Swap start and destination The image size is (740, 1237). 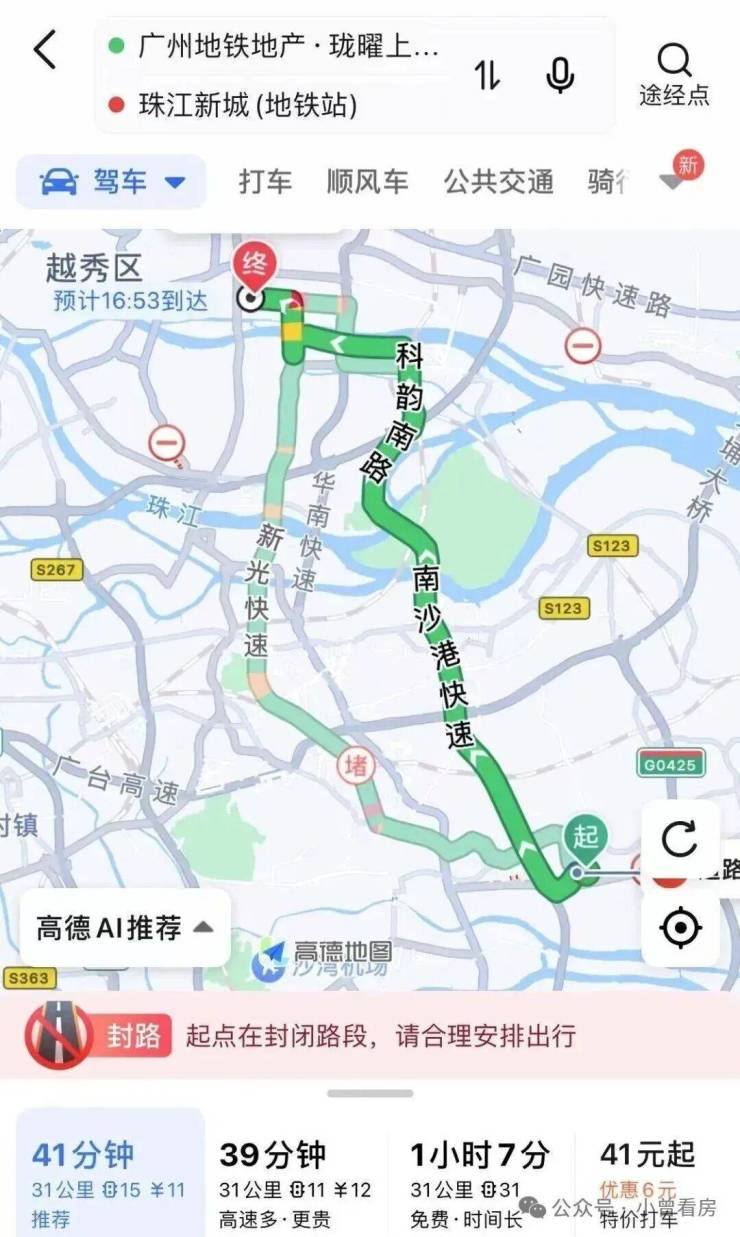(x=487, y=75)
